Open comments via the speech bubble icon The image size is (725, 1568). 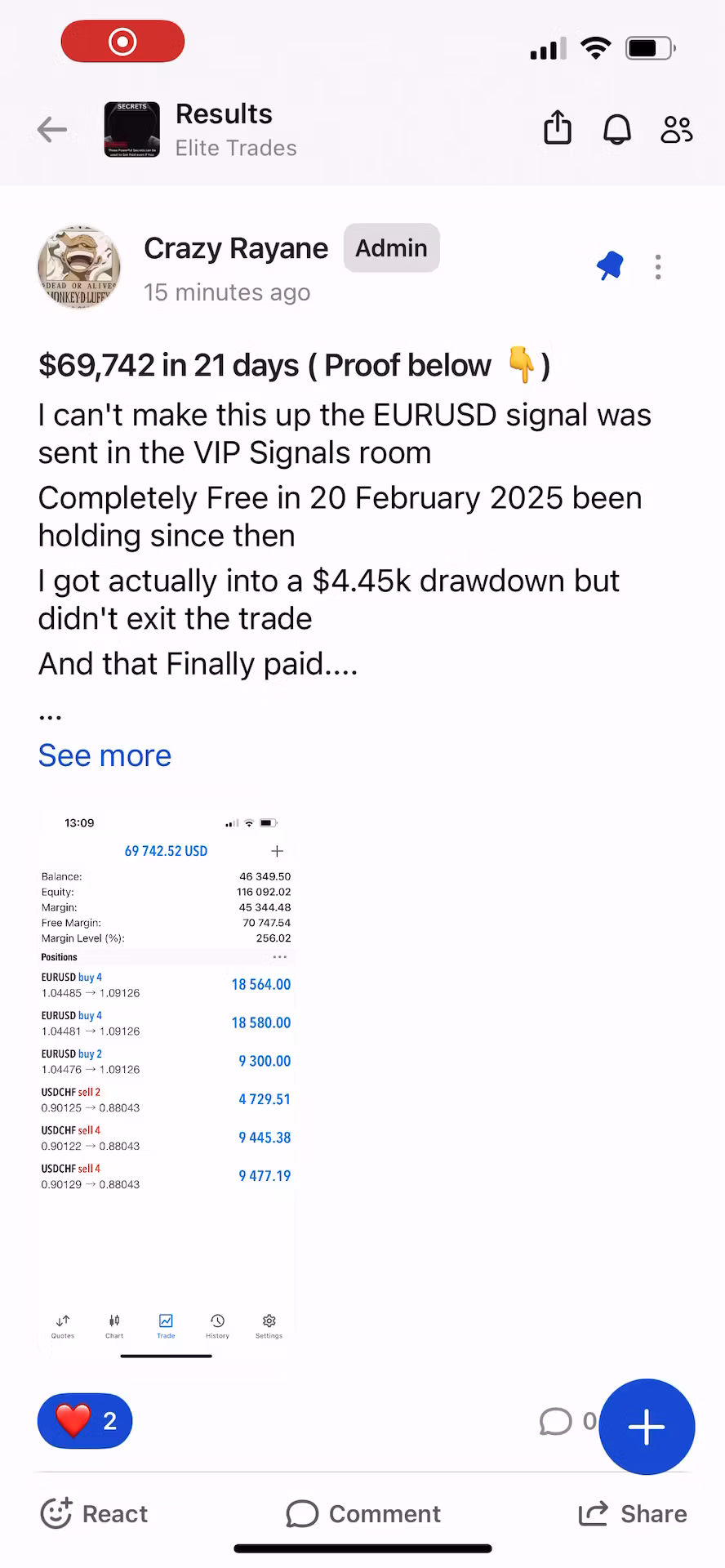tap(556, 1421)
